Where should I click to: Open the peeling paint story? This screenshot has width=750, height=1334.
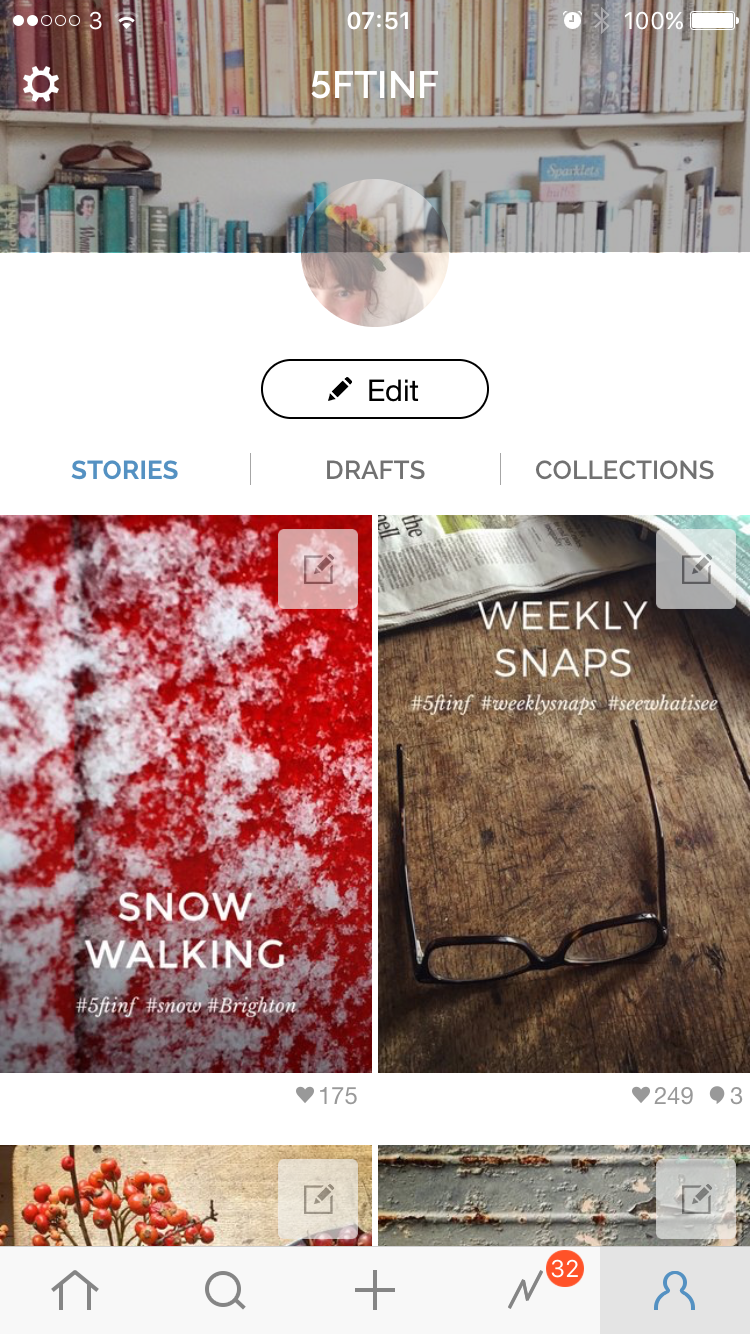pyautogui.click(x=564, y=1196)
